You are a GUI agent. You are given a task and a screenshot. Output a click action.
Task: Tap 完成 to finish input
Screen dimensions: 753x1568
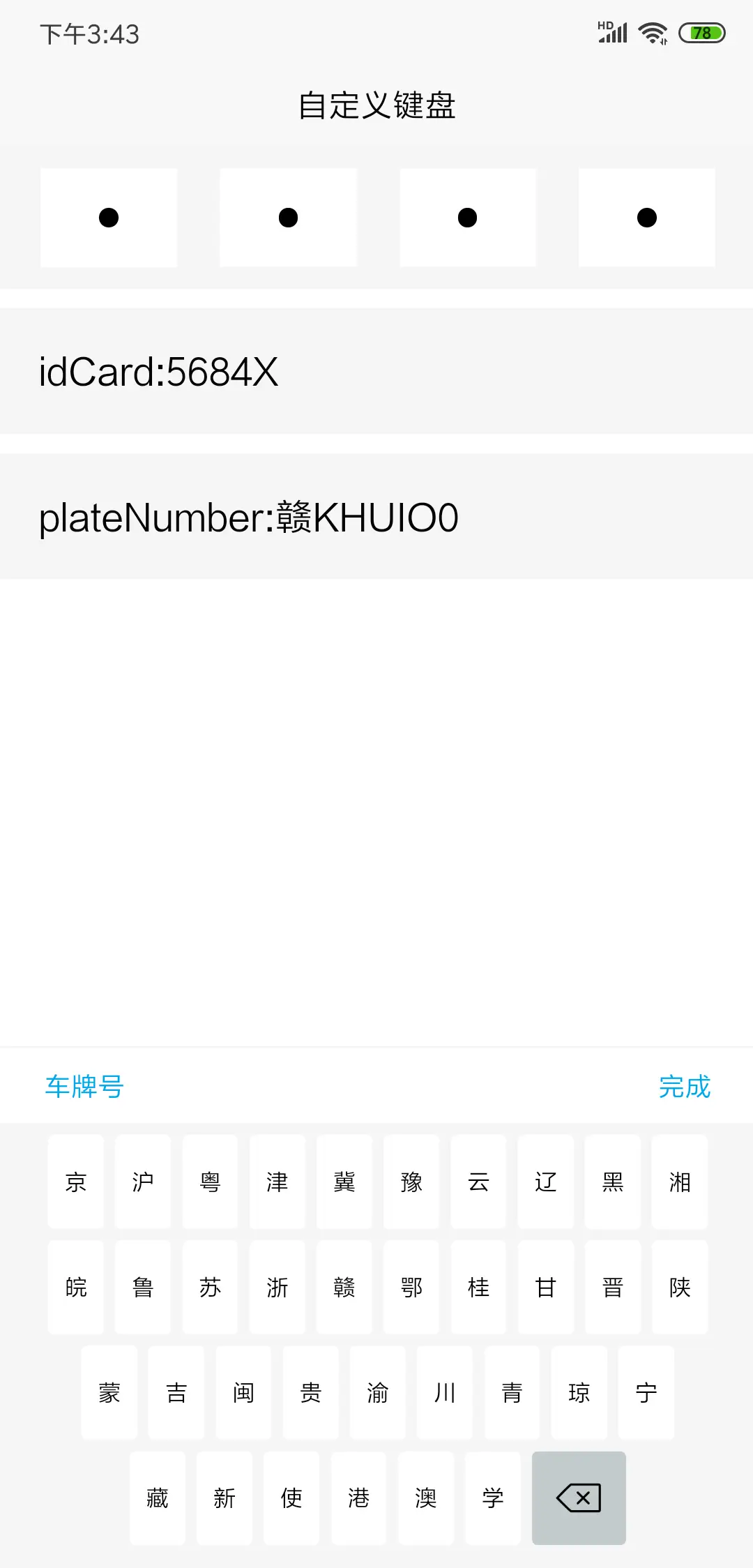click(684, 1086)
